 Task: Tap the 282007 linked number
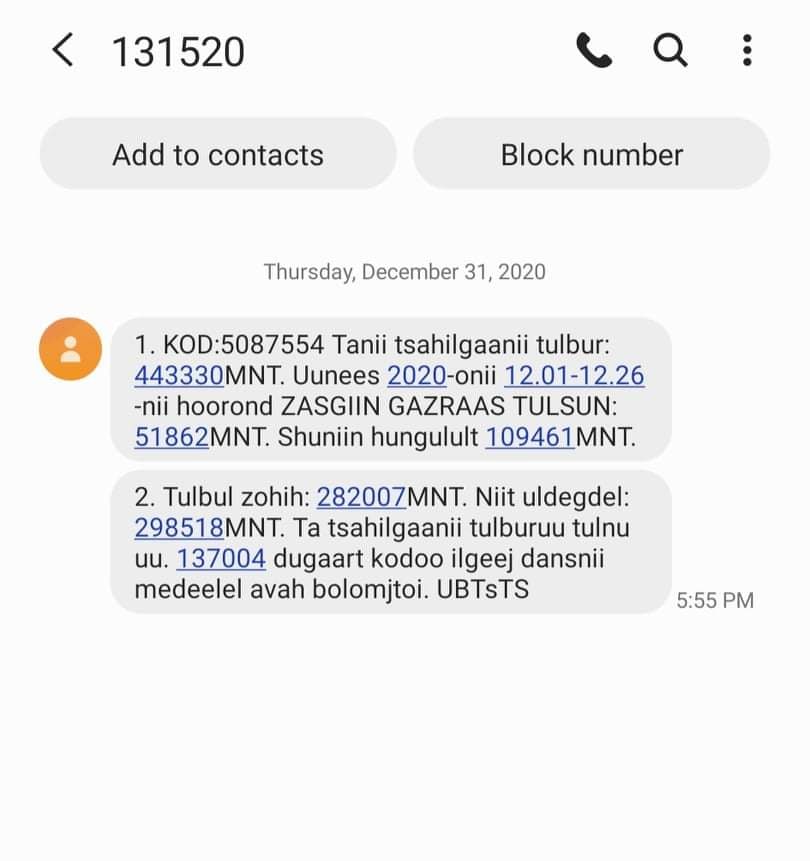(361, 497)
